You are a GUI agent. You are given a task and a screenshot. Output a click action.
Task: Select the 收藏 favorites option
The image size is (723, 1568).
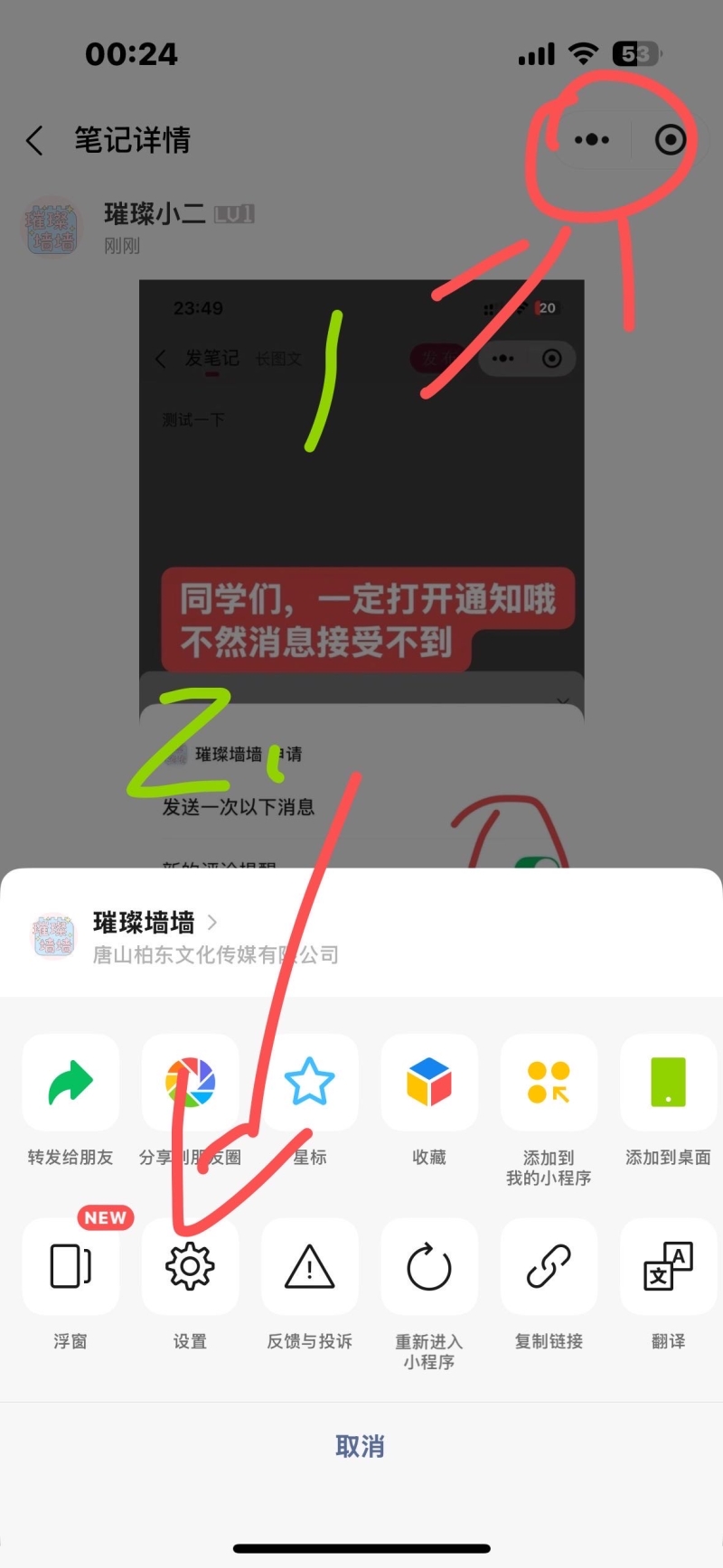pyautogui.click(x=429, y=1083)
